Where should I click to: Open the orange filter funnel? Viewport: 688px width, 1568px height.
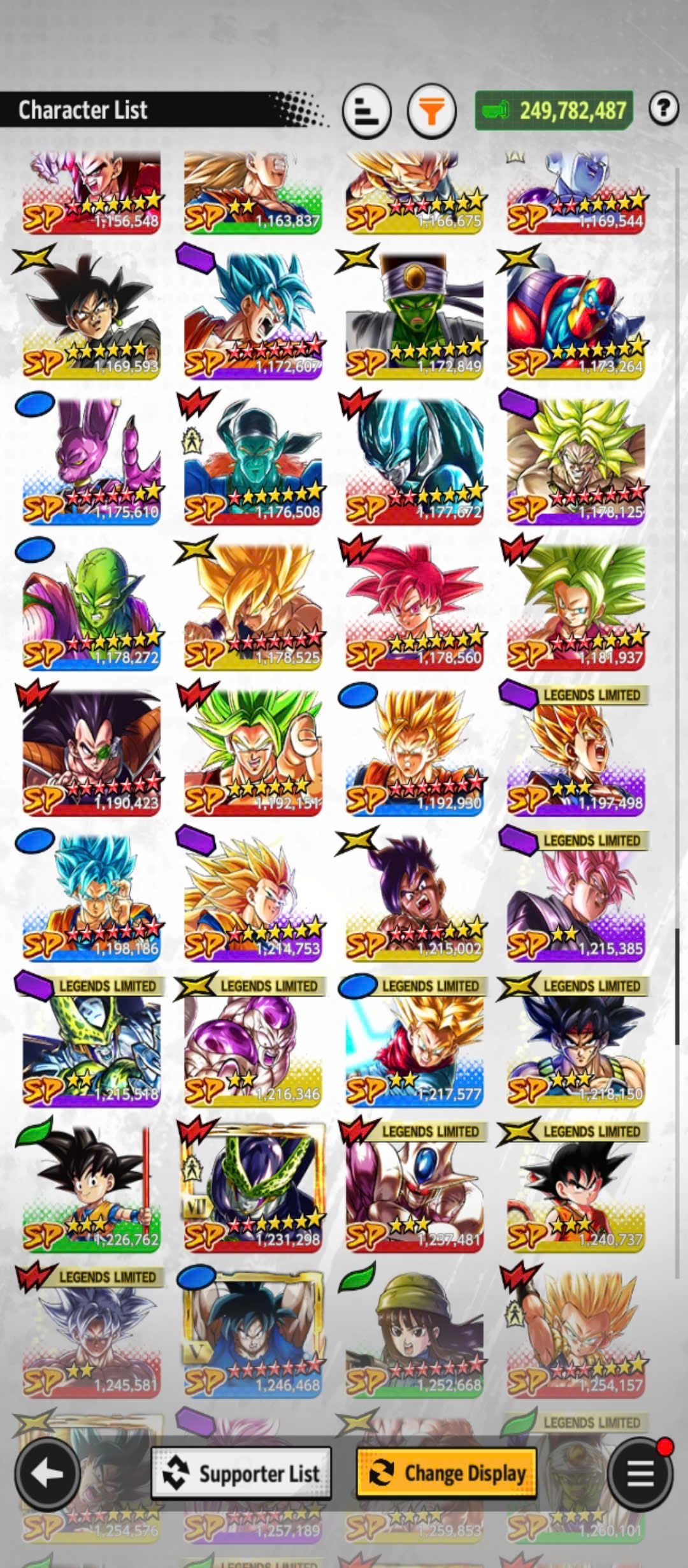coord(432,111)
